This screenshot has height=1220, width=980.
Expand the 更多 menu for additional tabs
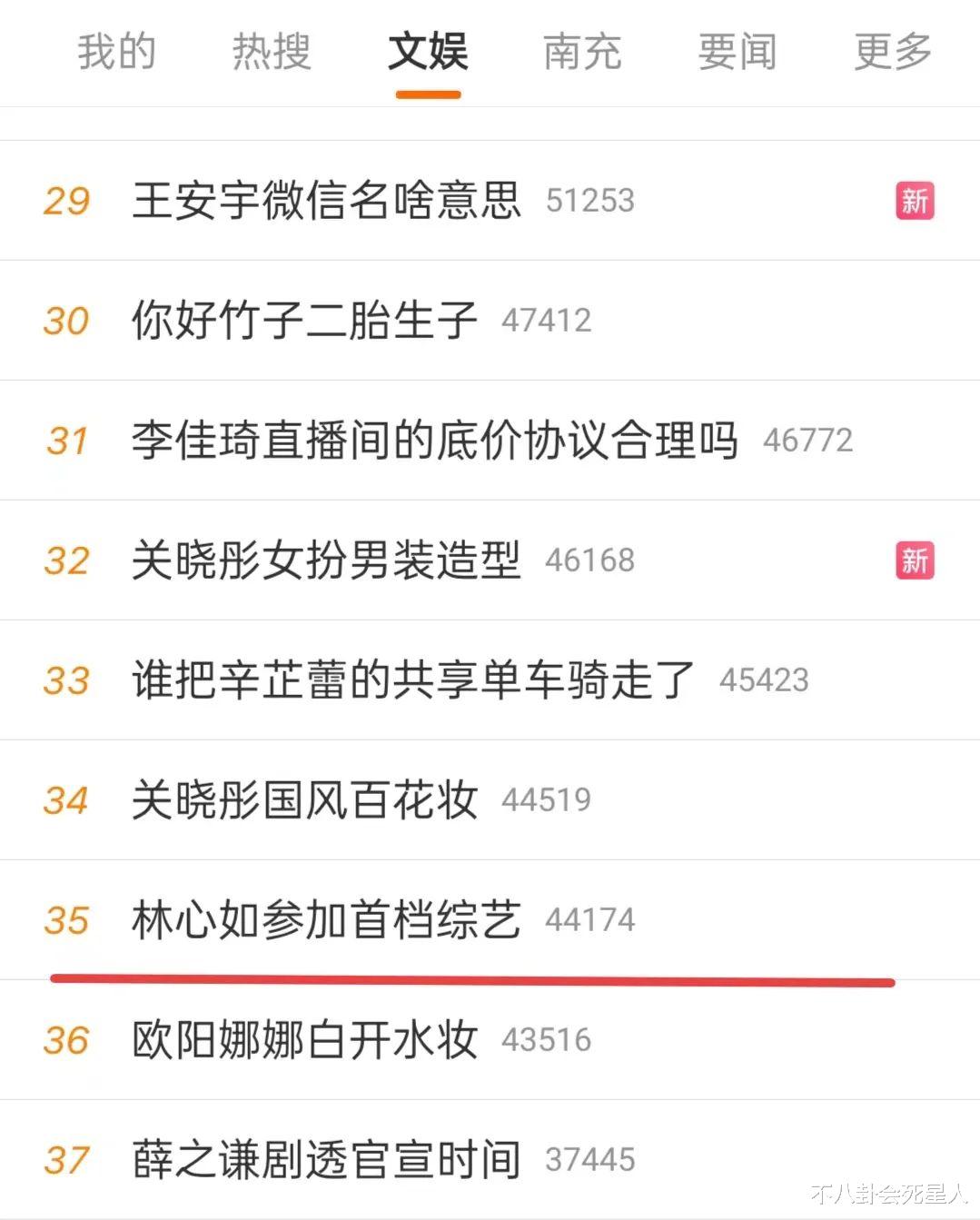point(891,52)
